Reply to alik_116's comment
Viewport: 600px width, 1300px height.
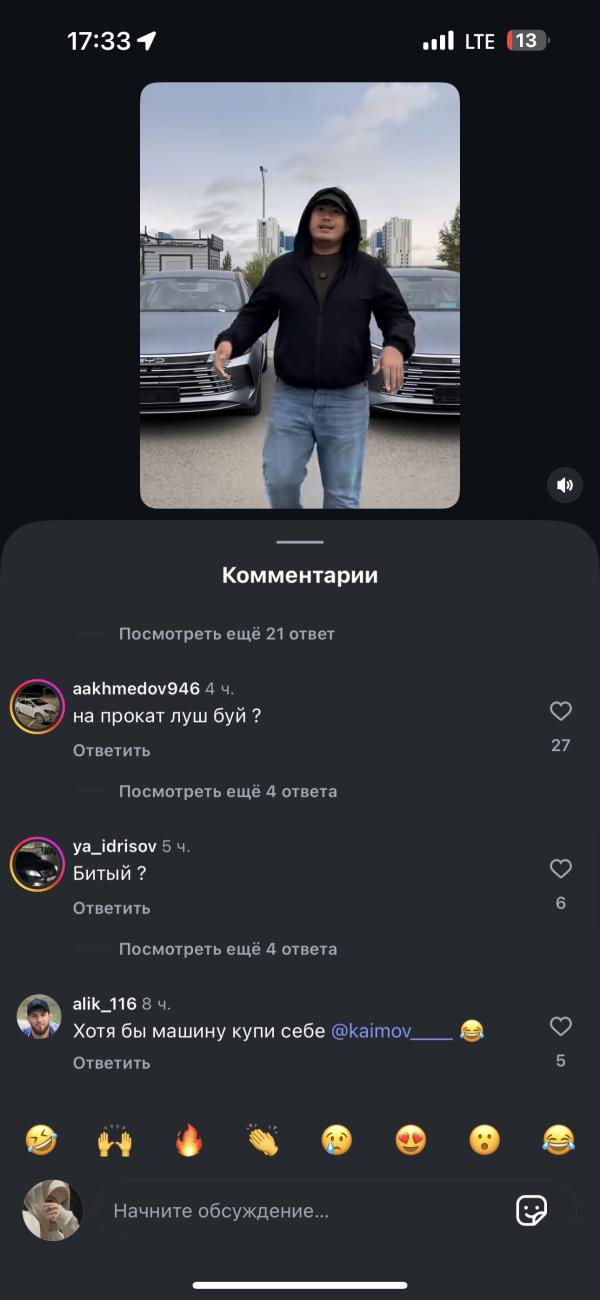tap(111, 1063)
